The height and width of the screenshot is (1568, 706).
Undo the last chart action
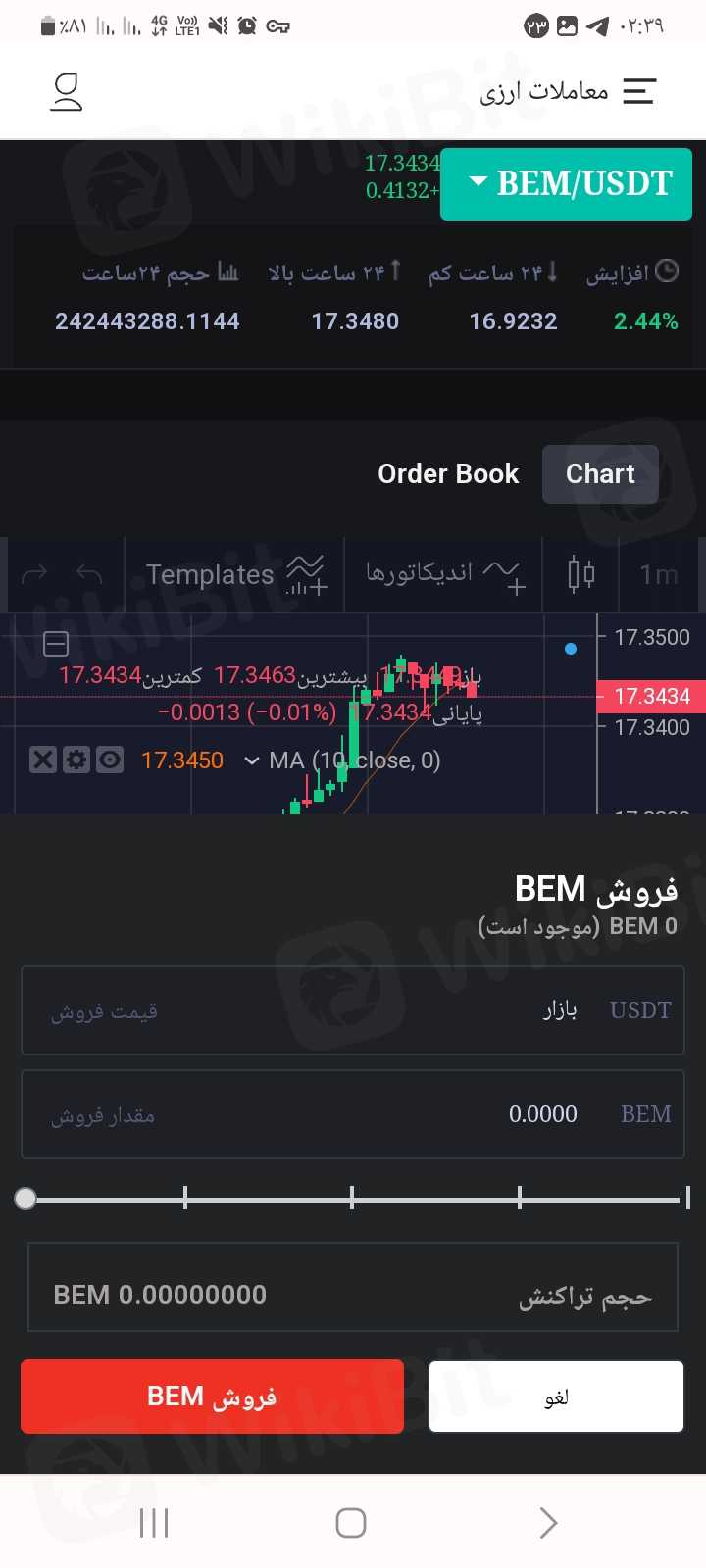89,575
